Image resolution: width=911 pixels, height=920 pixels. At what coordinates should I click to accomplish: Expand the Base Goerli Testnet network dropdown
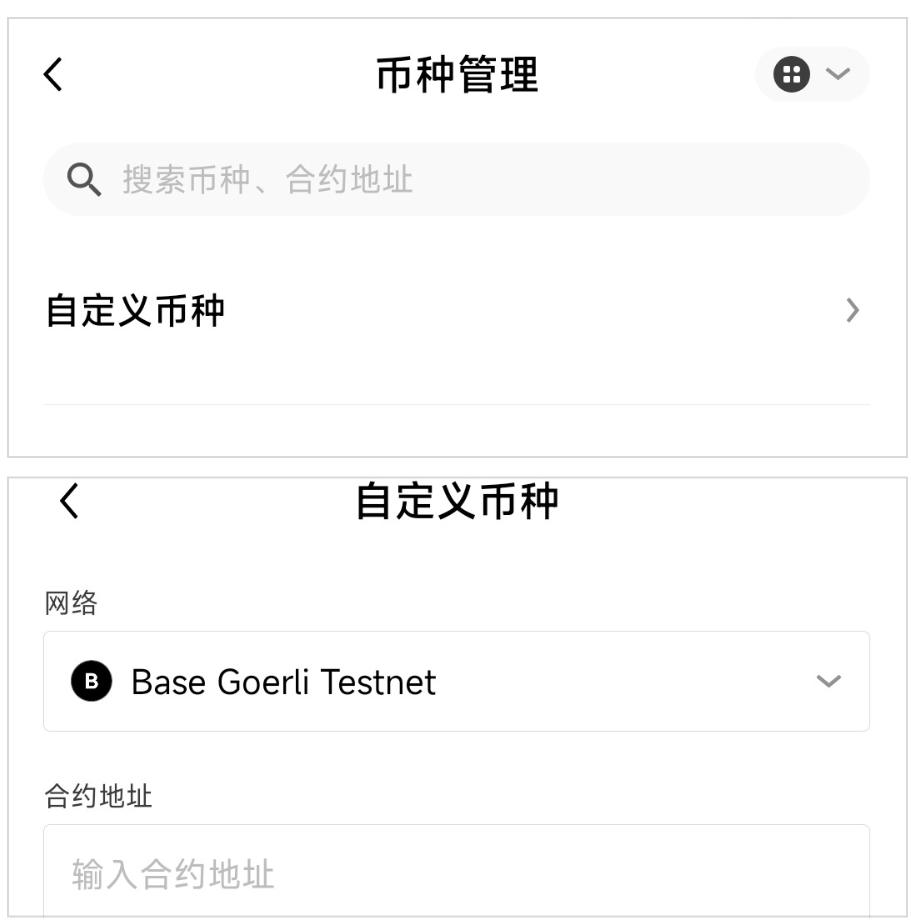[x=456, y=682]
